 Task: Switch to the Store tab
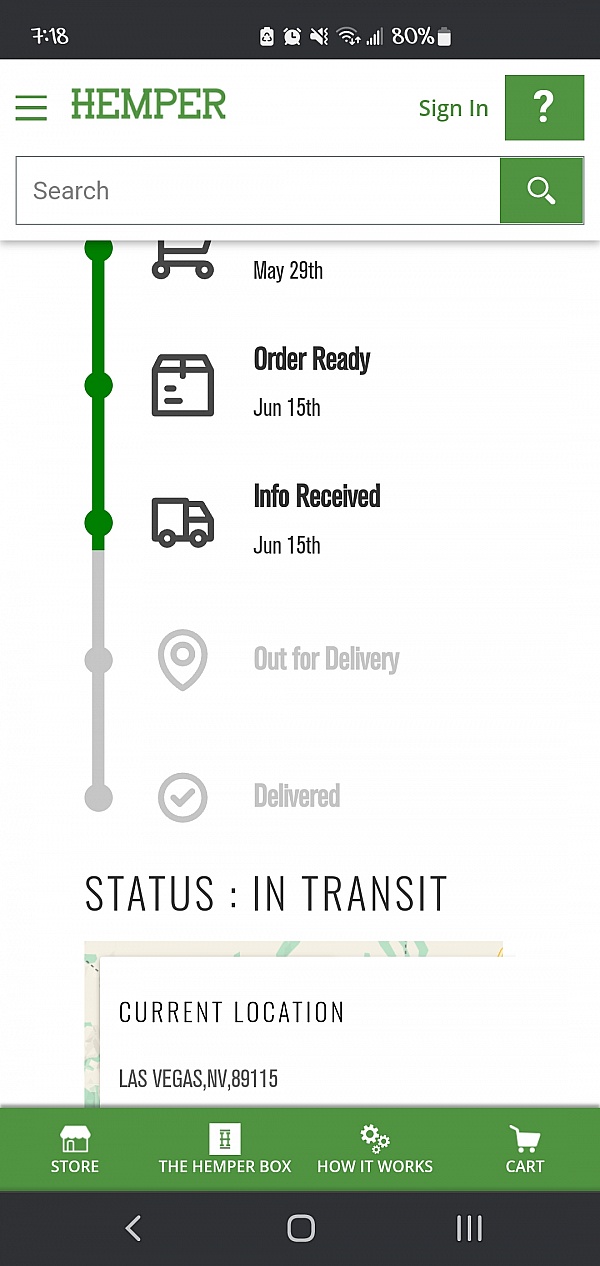click(x=75, y=1149)
